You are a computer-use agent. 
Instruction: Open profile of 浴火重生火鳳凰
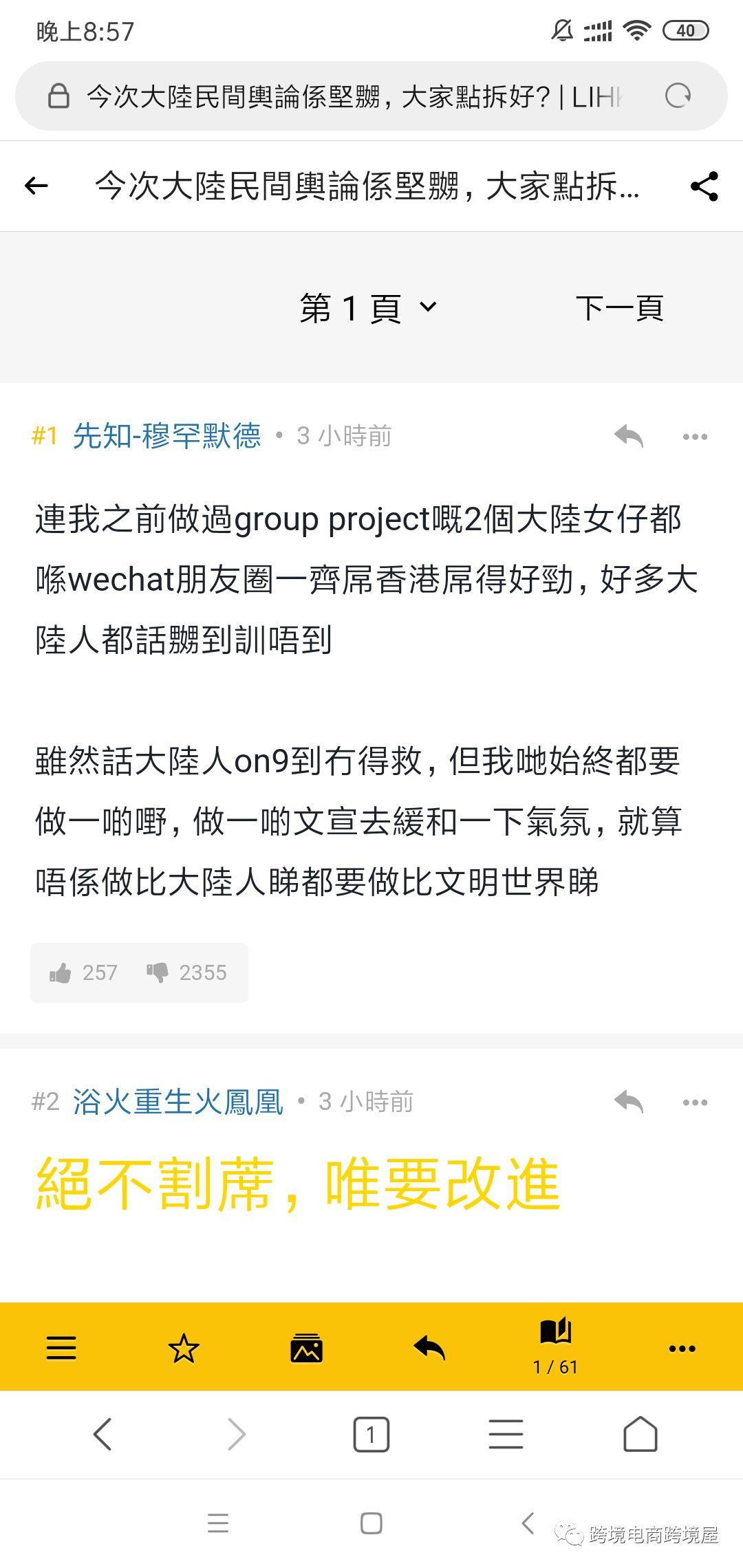[177, 1102]
